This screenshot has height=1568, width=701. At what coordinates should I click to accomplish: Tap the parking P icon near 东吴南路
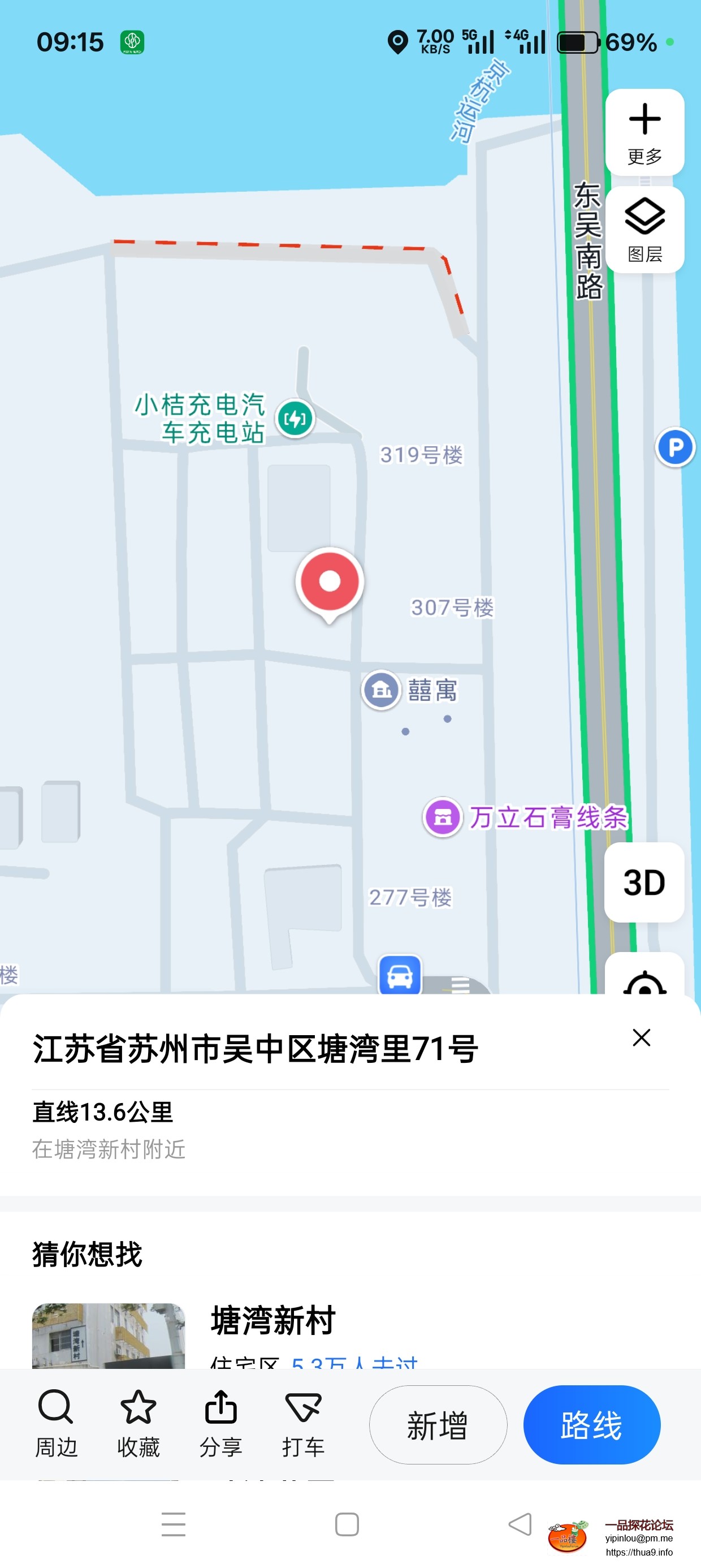click(674, 447)
